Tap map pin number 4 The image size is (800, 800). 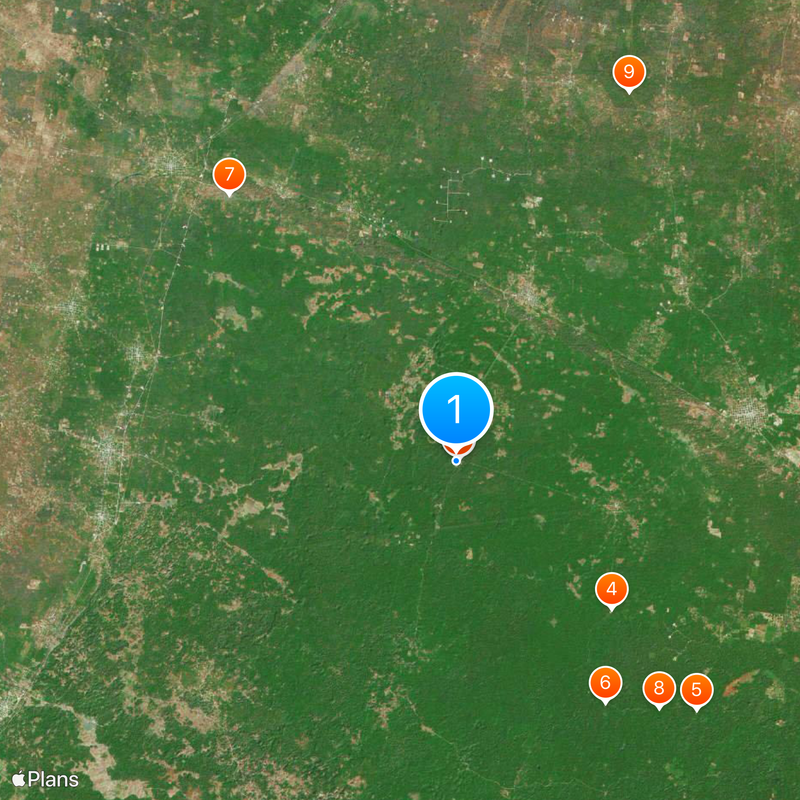tap(611, 590)
